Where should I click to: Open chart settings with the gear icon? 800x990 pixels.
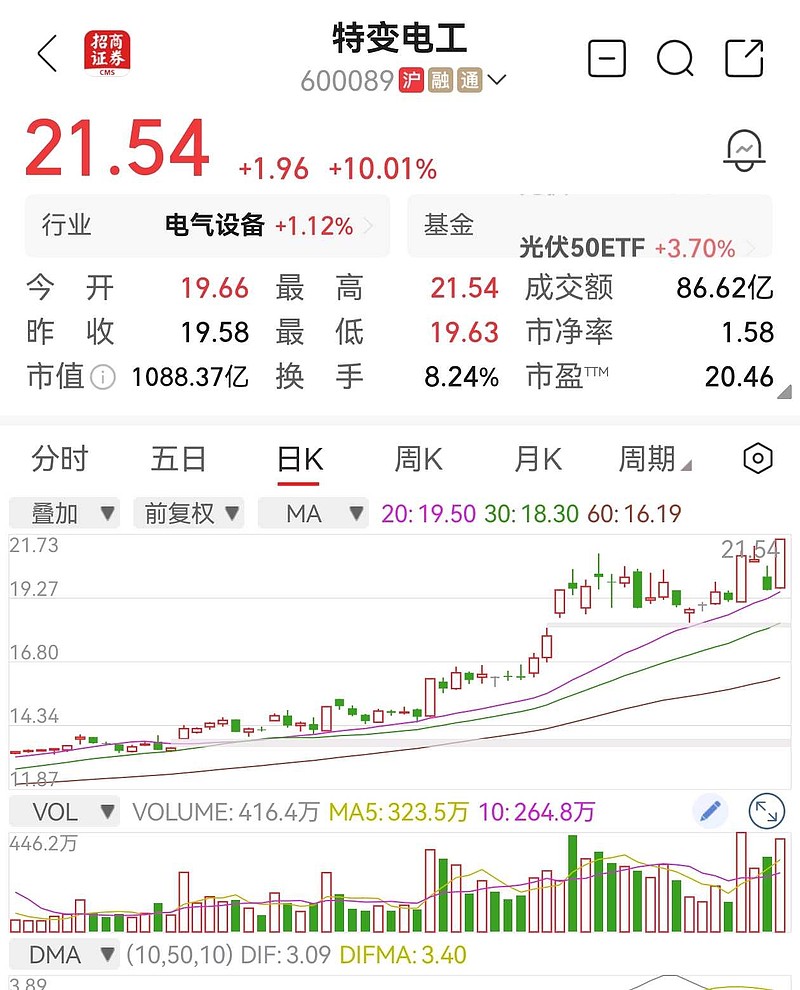coord(757,458)
